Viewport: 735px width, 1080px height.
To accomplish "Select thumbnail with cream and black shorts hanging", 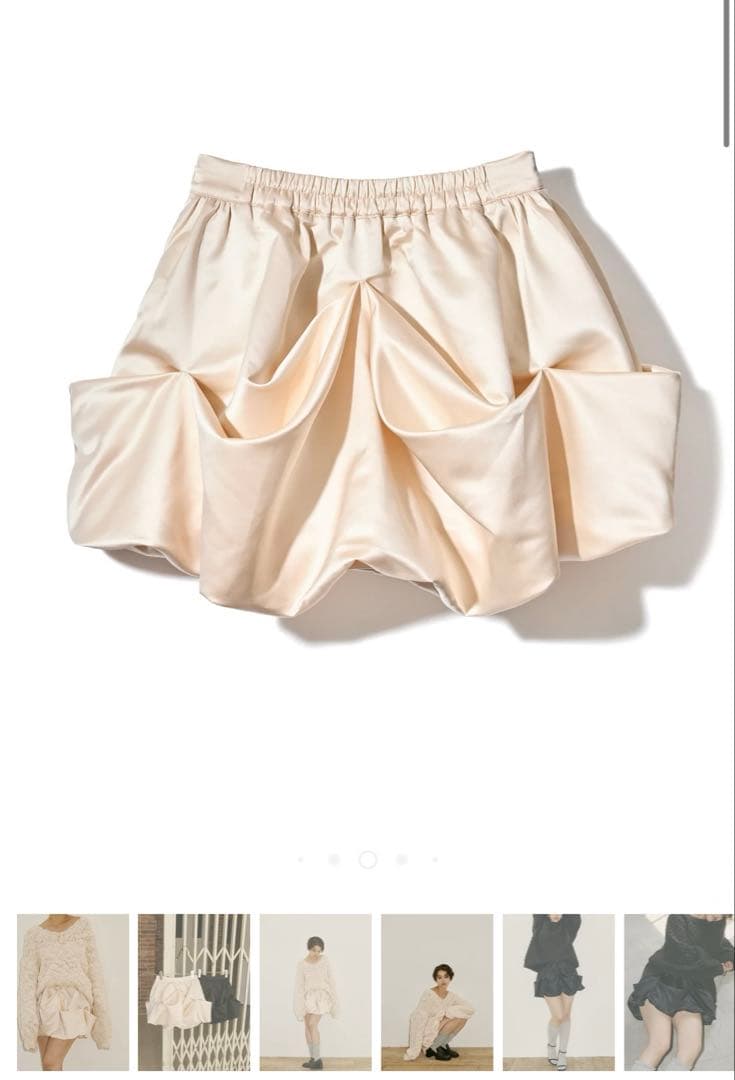I will [194, 991].
